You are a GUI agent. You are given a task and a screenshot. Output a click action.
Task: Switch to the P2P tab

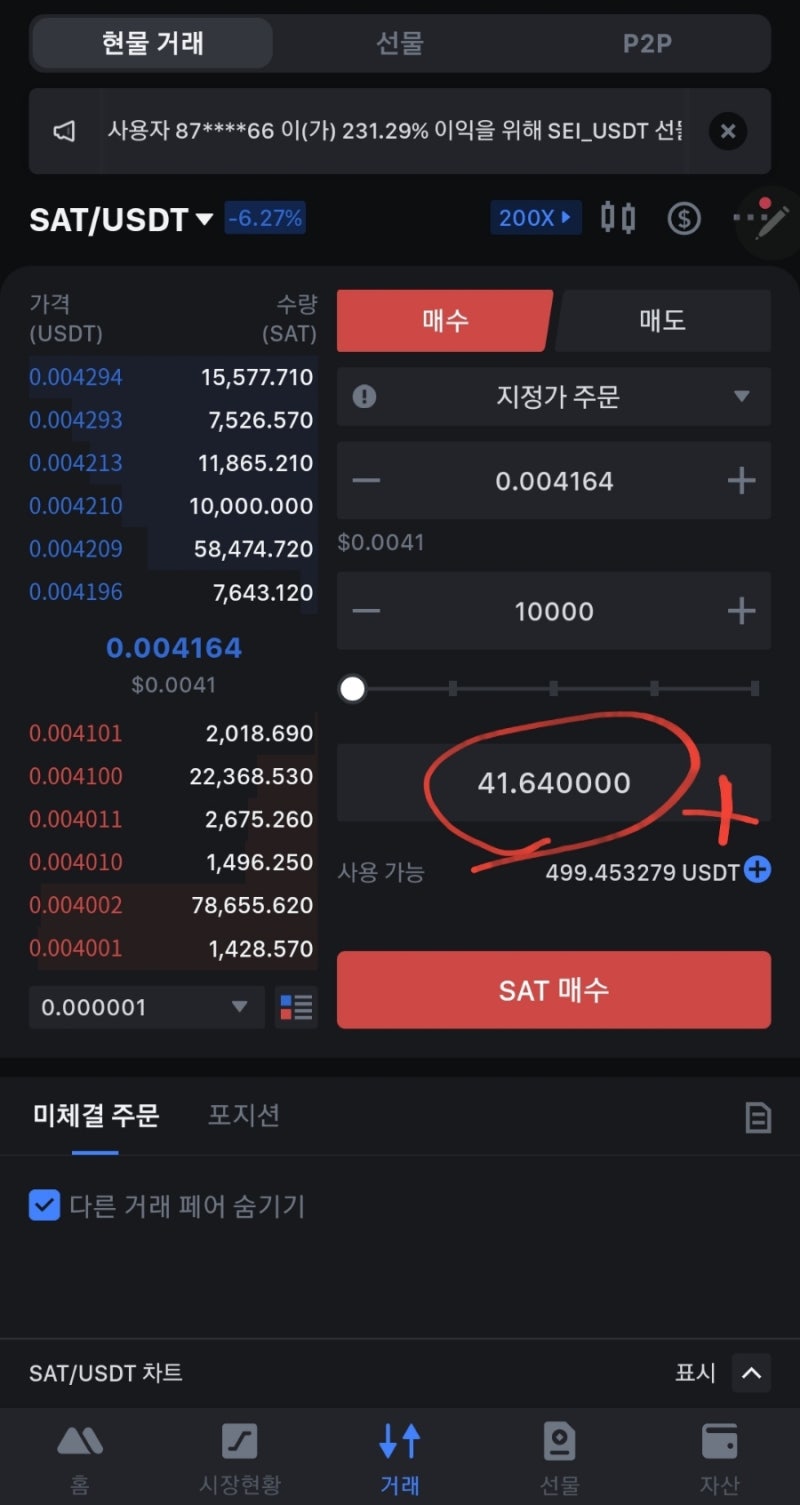coord(646,43)
